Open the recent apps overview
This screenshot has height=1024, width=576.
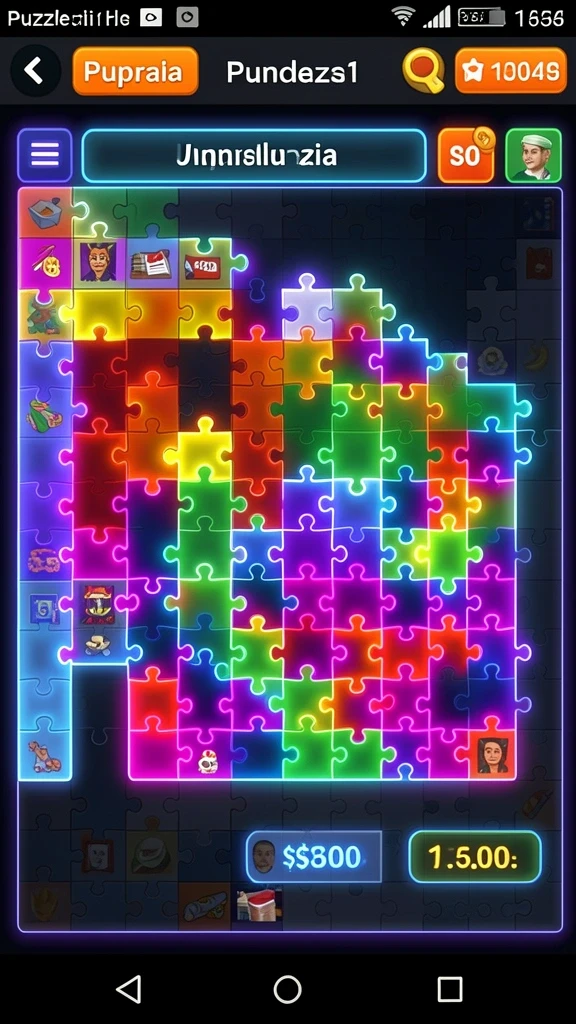[x=450, y=989]
